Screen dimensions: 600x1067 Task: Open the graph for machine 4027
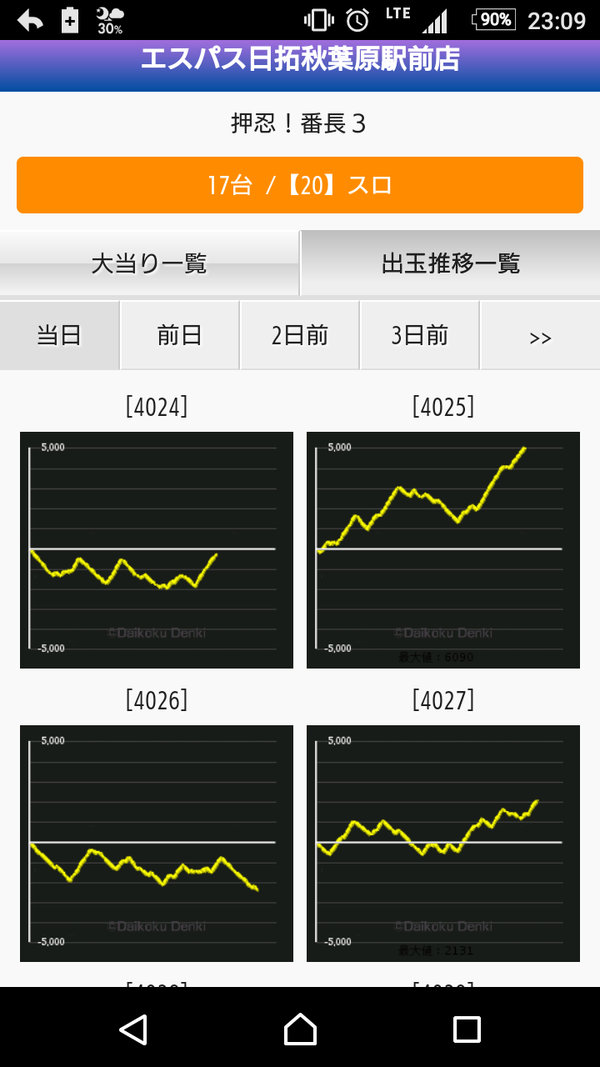coord(444,843)
